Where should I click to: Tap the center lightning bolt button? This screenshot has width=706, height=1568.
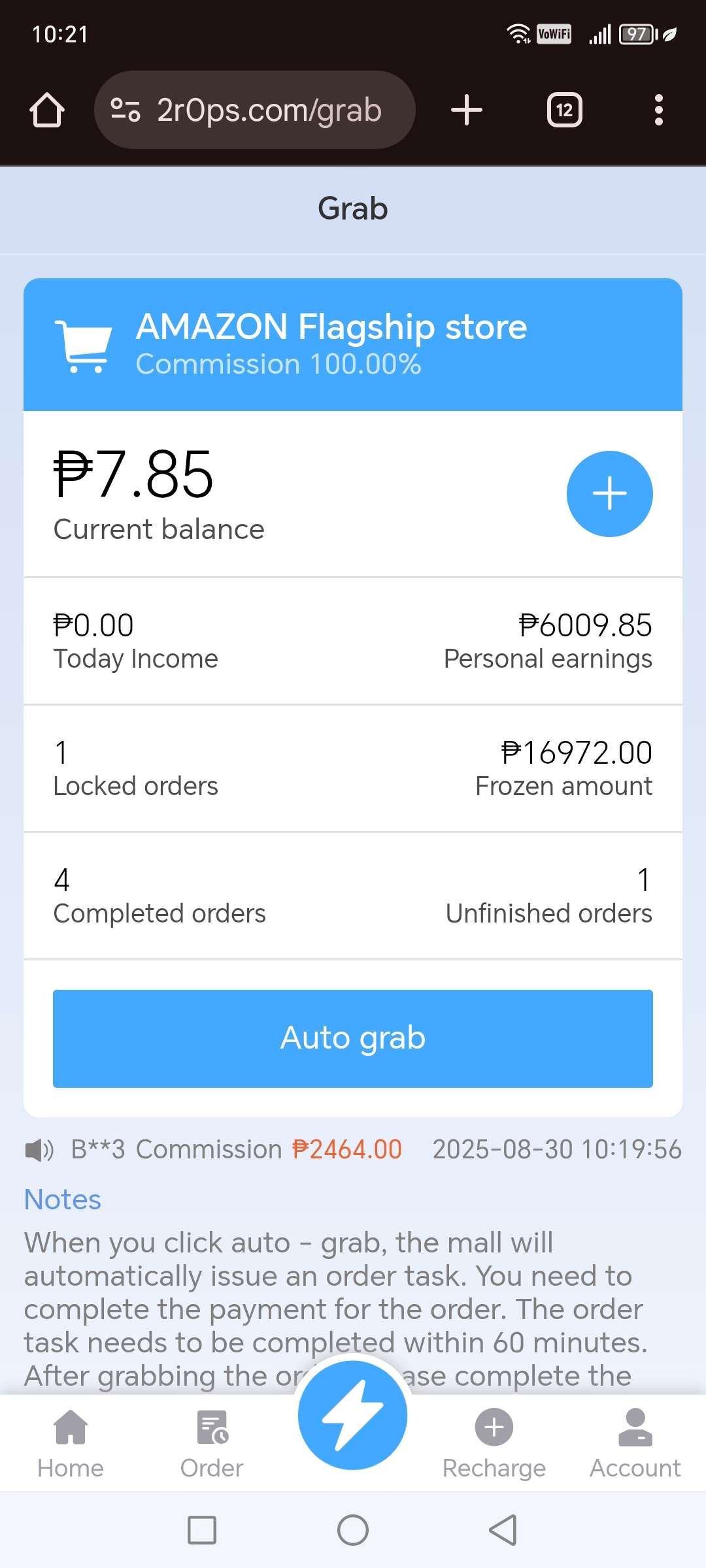(x=353, y=1415)
